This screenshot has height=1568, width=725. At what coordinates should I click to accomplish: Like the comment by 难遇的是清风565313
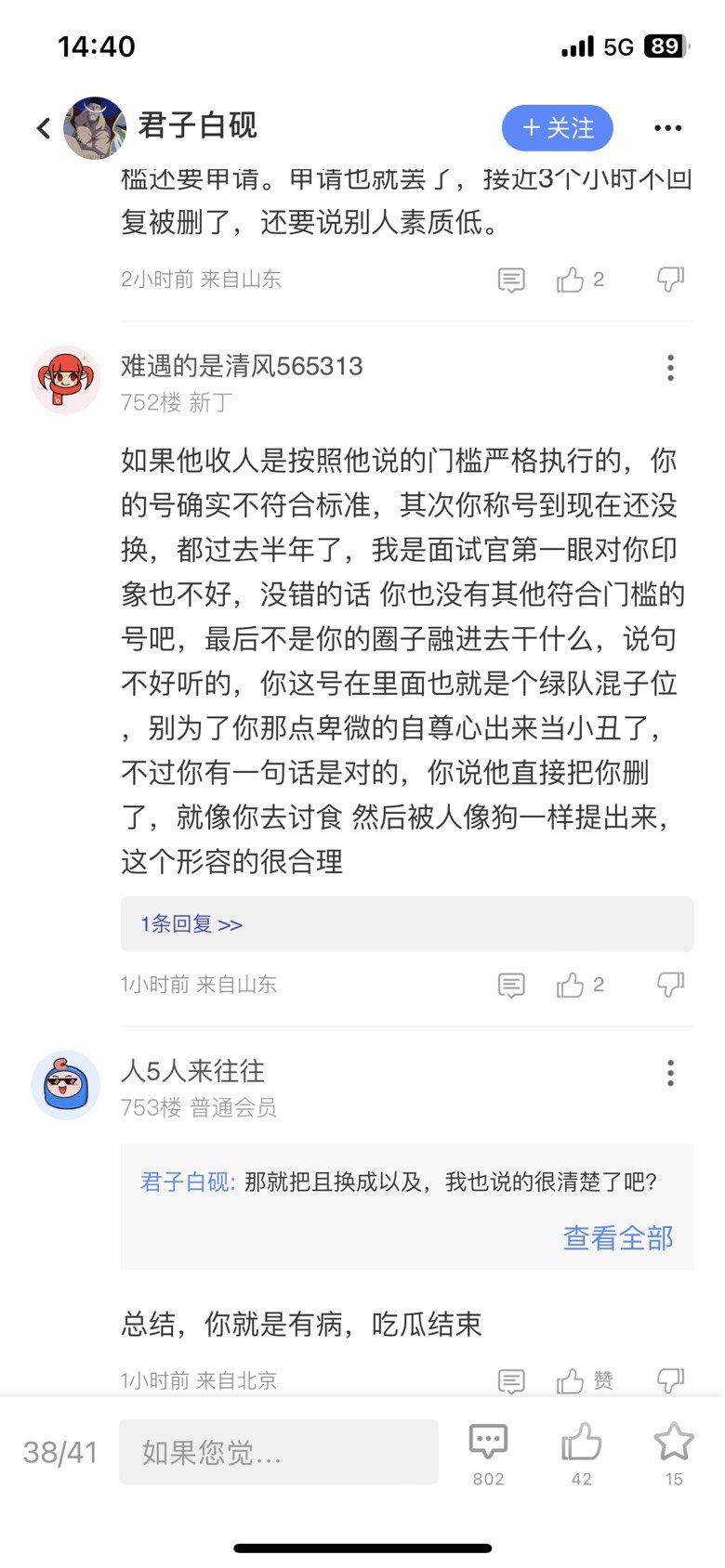pyautogui.click(x=580, y=985)
